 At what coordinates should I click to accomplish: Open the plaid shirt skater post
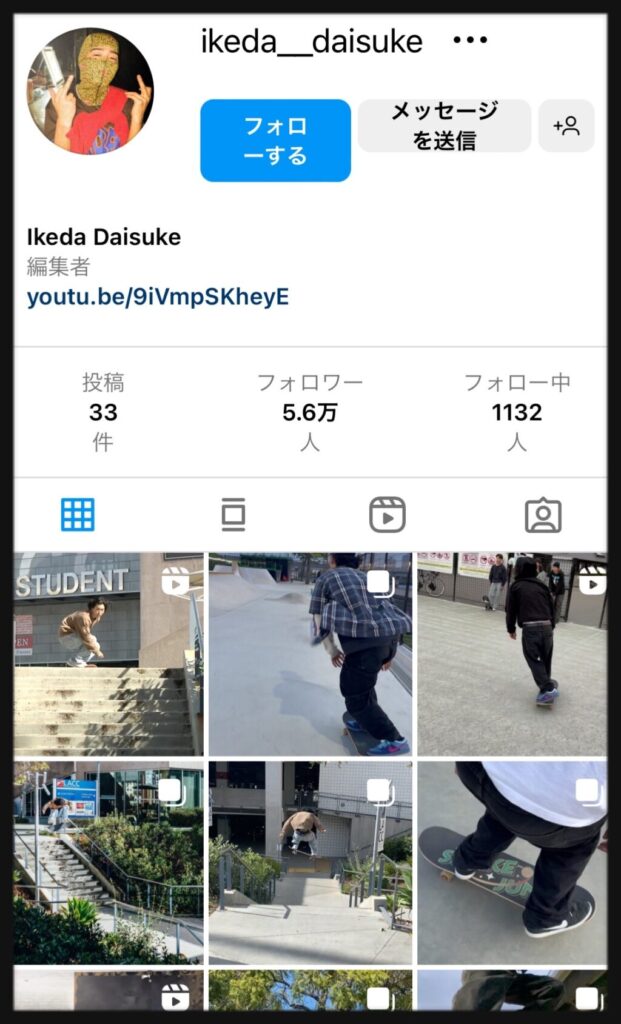point(310,654)
